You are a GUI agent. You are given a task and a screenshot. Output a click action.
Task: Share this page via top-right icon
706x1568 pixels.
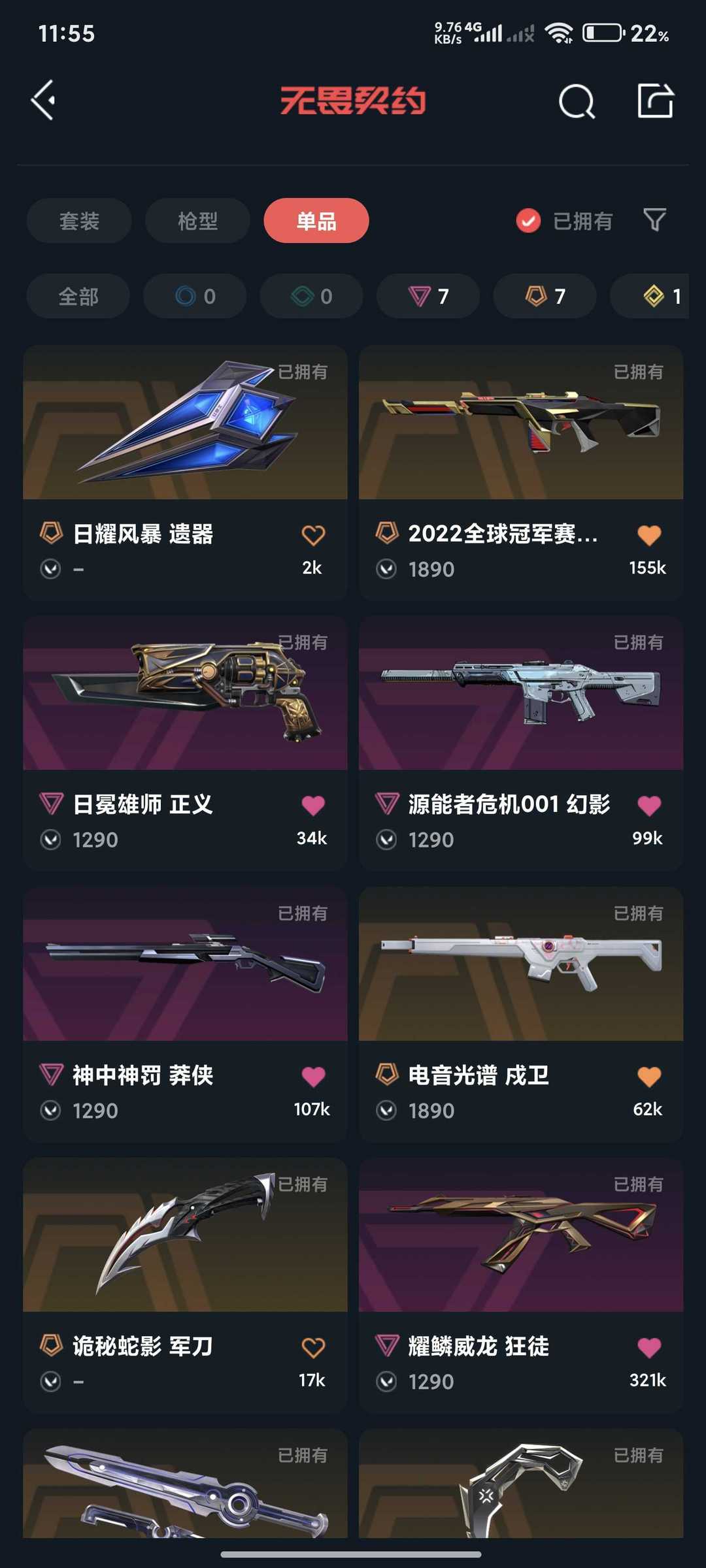click(x=656, y=101)
